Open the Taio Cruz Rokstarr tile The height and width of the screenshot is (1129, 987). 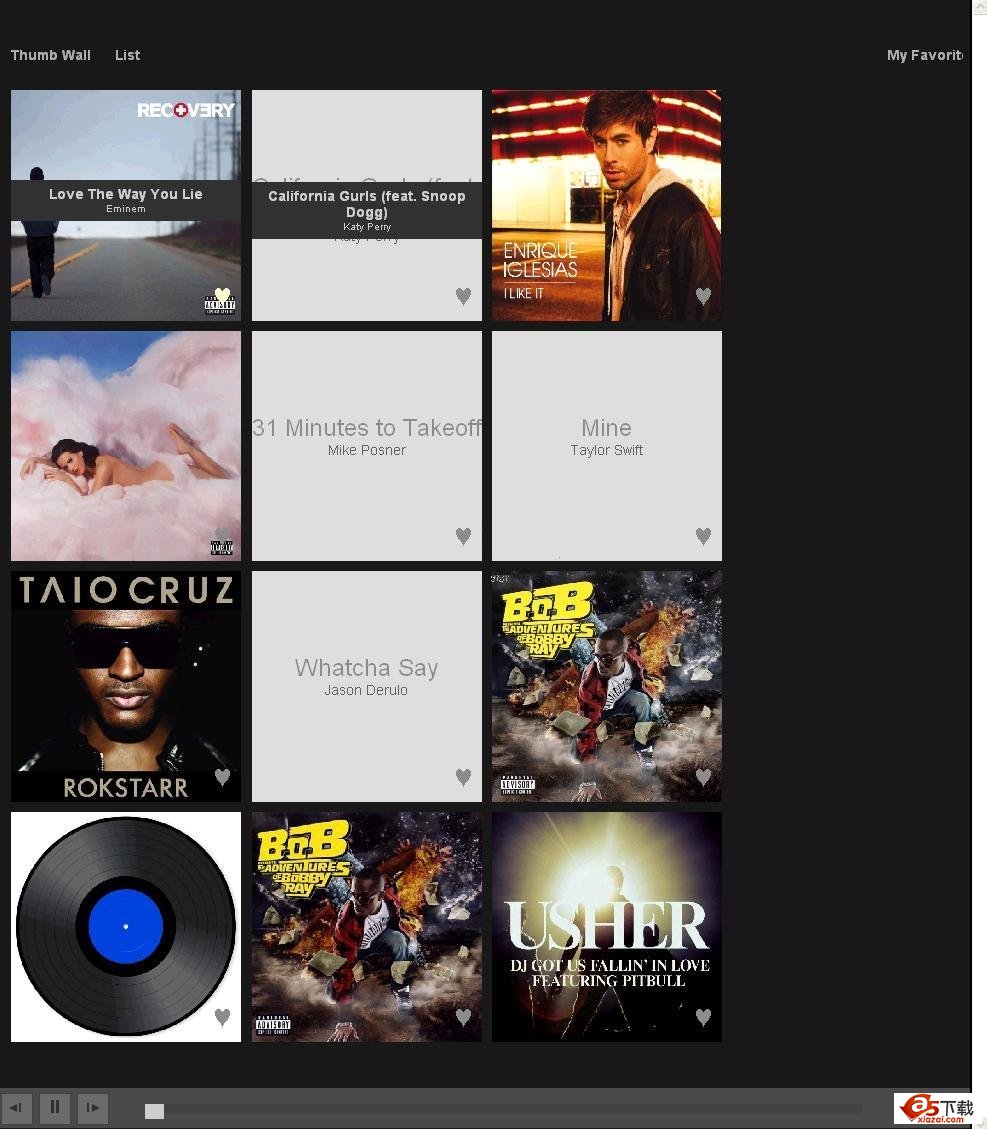point(126,685)
